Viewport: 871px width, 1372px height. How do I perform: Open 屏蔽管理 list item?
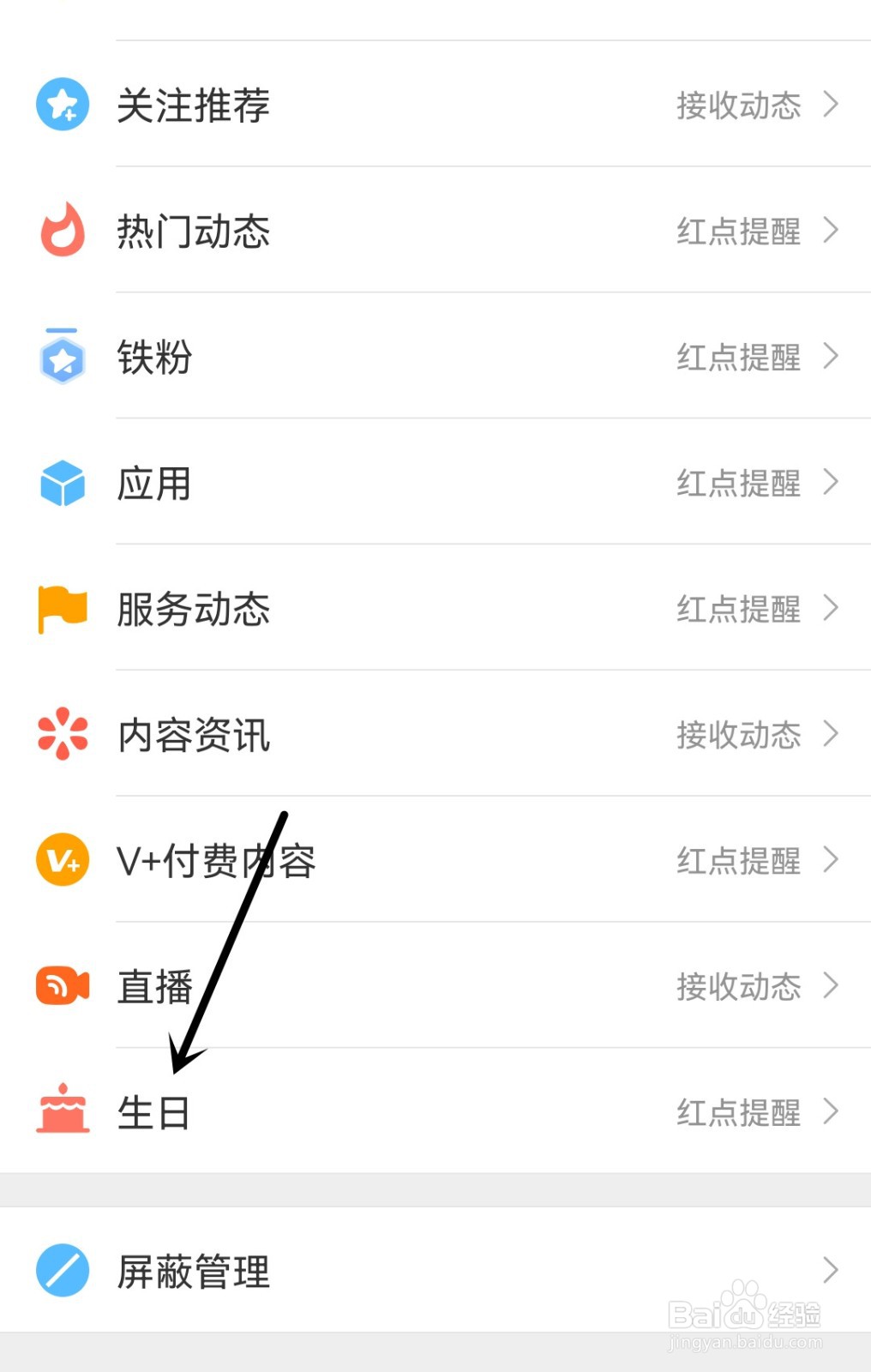(195, 1271)
